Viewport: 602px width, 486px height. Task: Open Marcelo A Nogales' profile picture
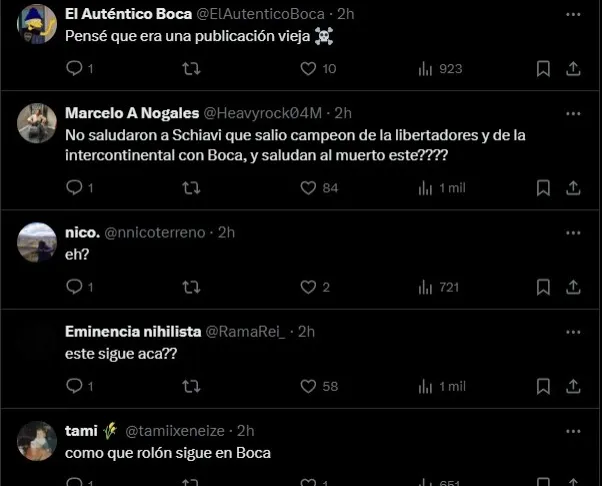click(x=38, y=123)
